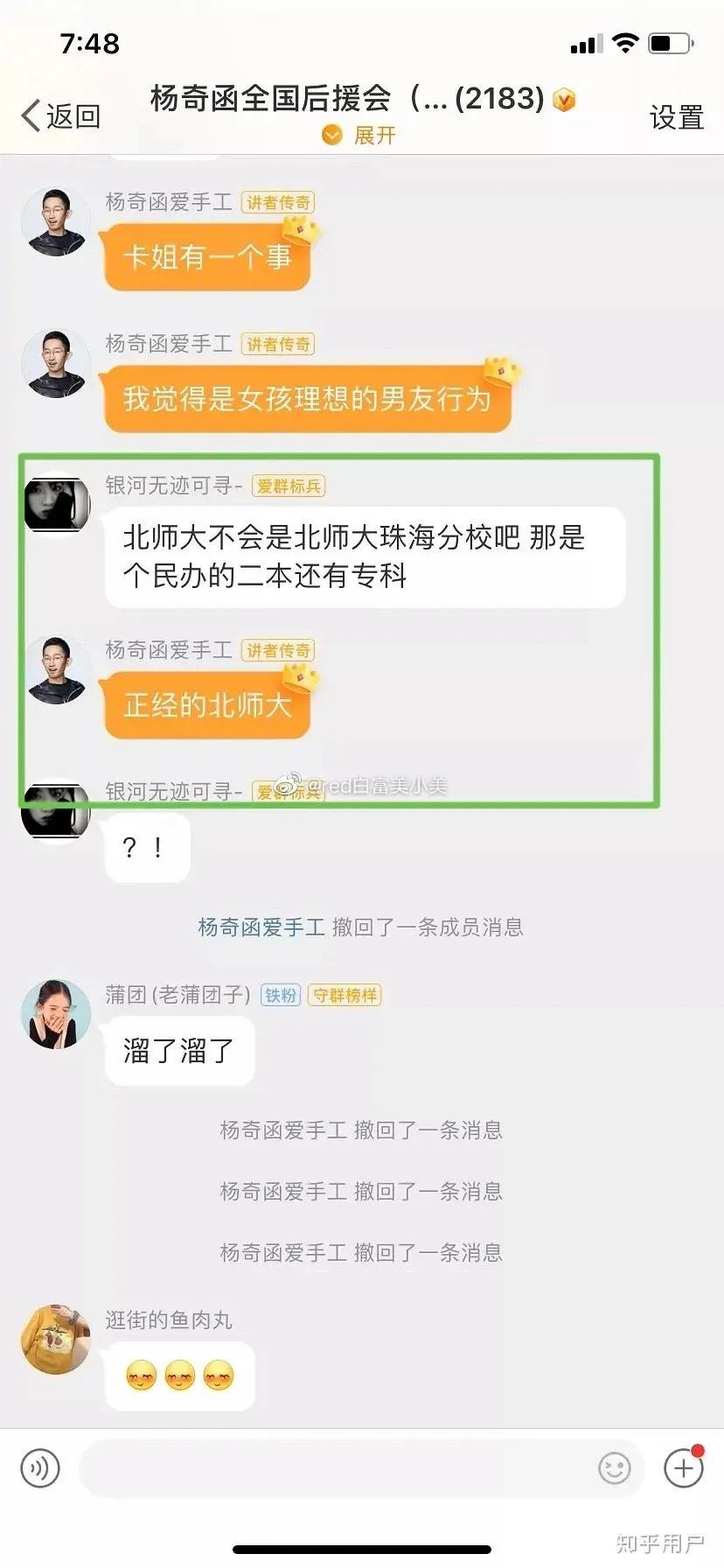Image resolution: width=724 pixels, height=1568 pixels.
Task: Tap avatar beside the 卡姐有一个事 message
Action: [x=56, y=222]
